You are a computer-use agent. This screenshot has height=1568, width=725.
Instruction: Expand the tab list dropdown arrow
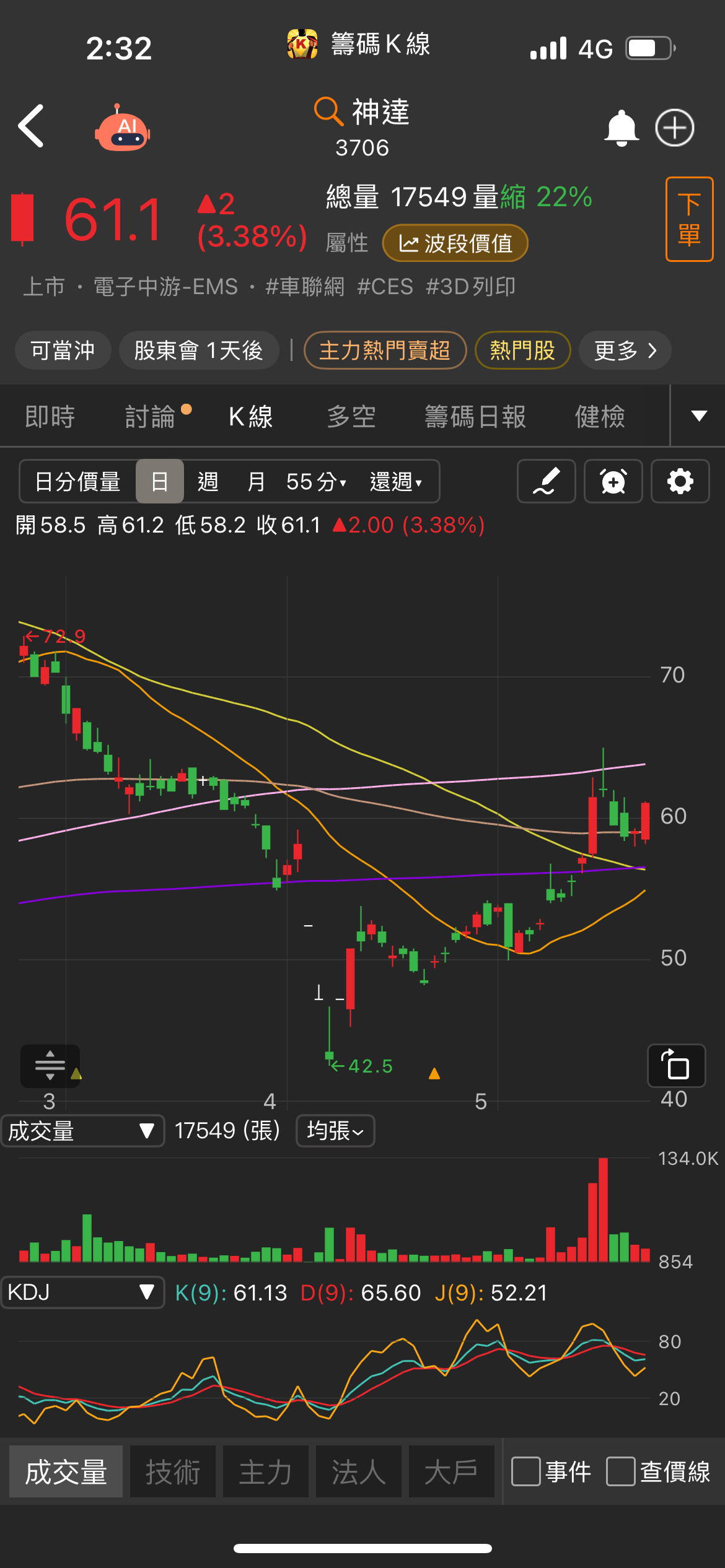[x=699, y=416]
